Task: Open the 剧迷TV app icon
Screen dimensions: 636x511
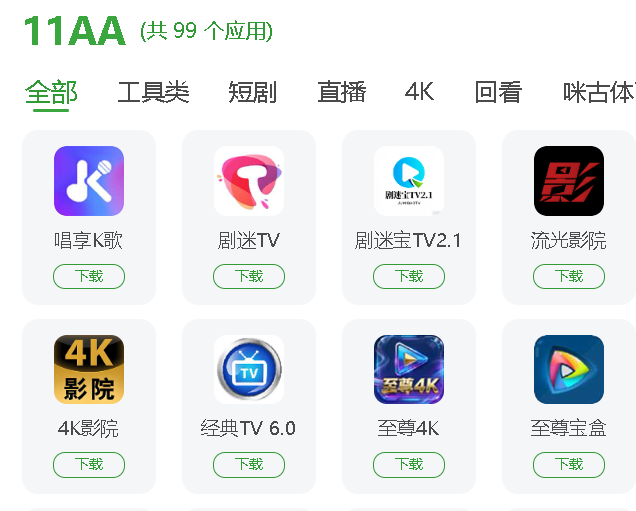Action: [x=249, y=181]
